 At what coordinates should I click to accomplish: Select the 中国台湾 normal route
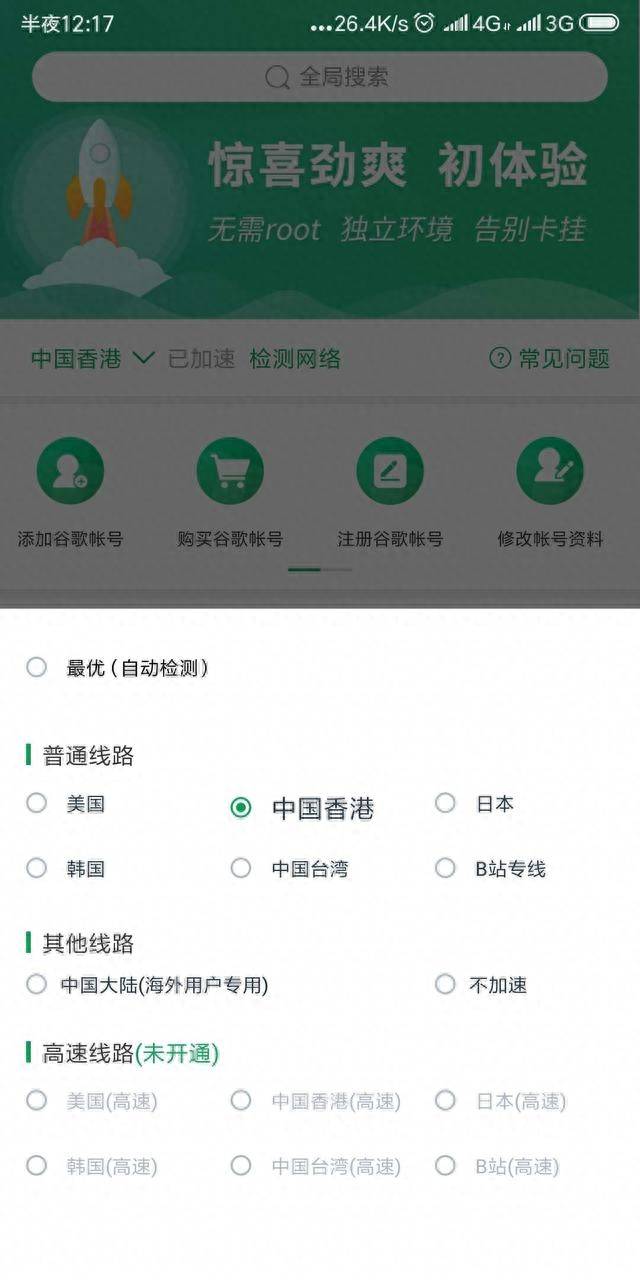289,868
